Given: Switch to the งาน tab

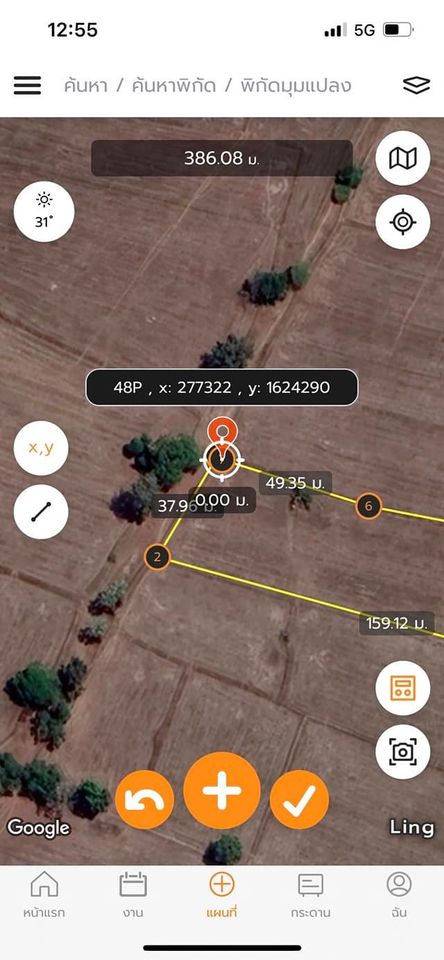Looking at the screenshot, I should coord(133,895).
